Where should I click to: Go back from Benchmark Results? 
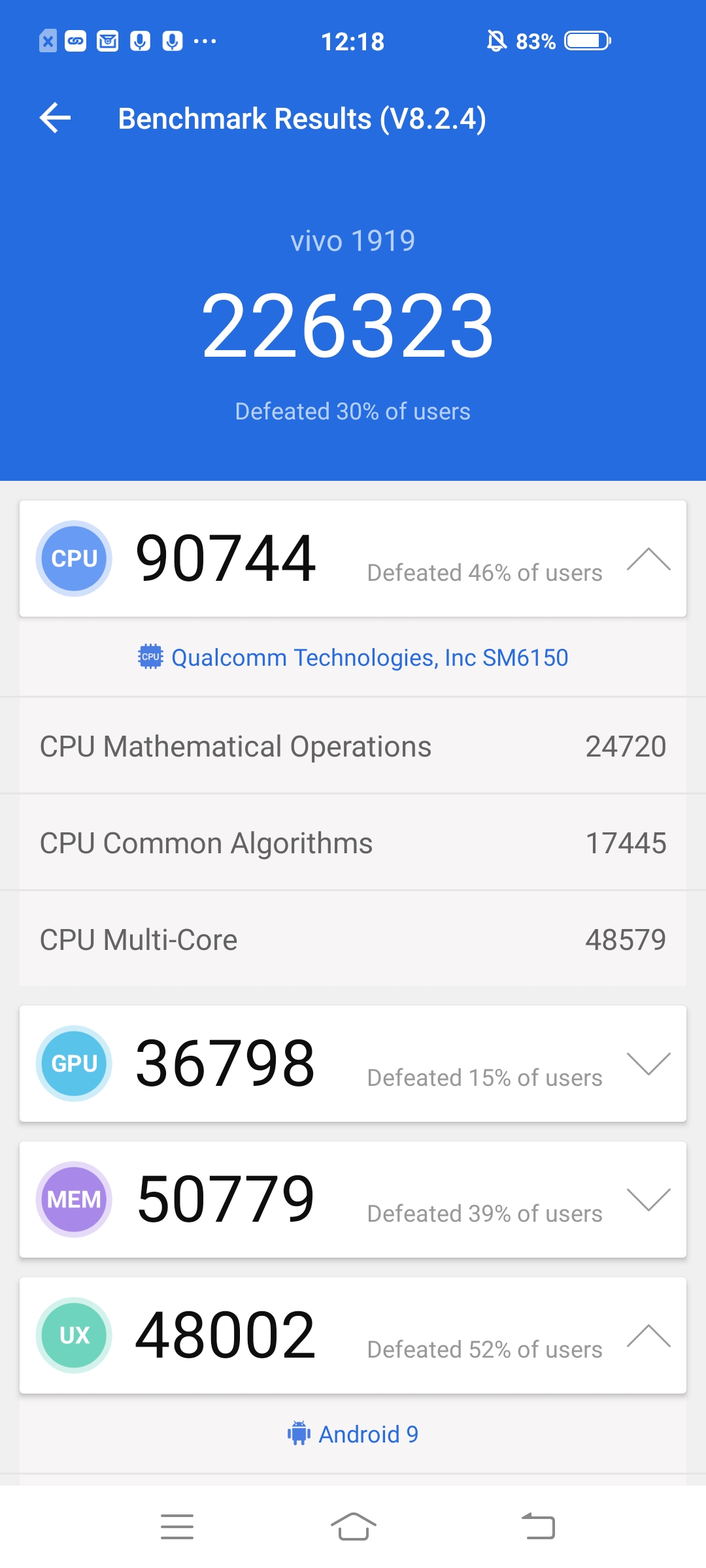click(x=55, y=118)
